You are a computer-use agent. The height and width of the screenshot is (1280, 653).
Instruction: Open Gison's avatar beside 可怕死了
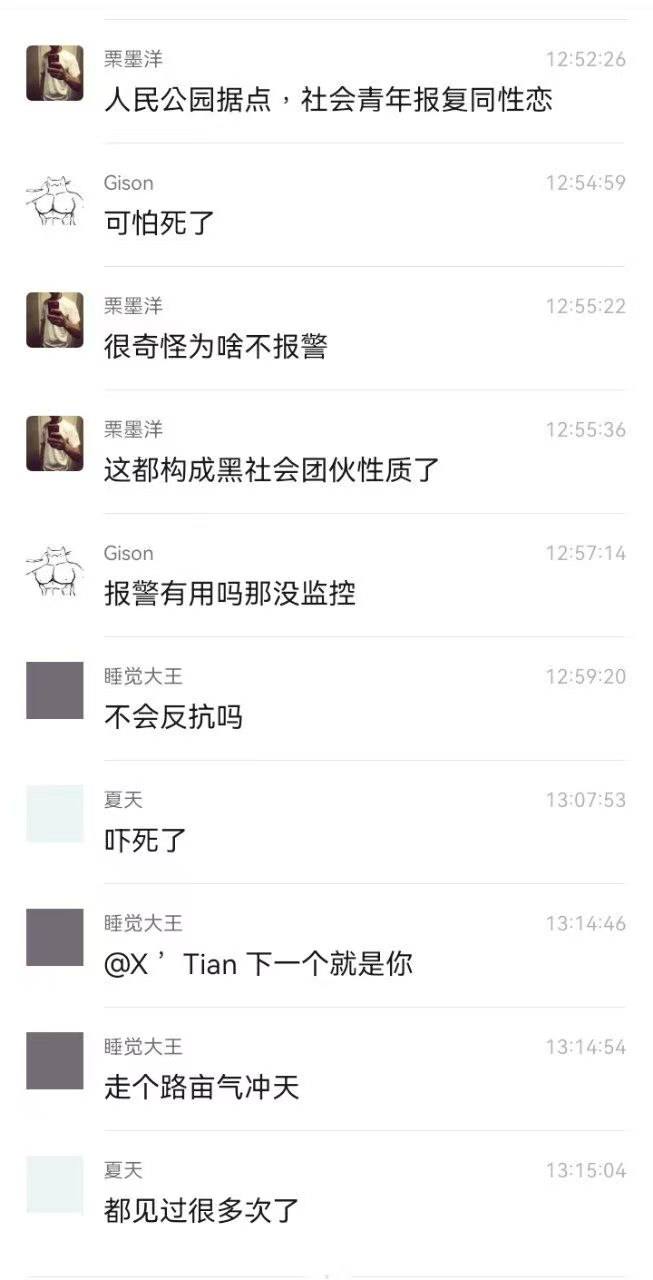click(x=55, y=197)
